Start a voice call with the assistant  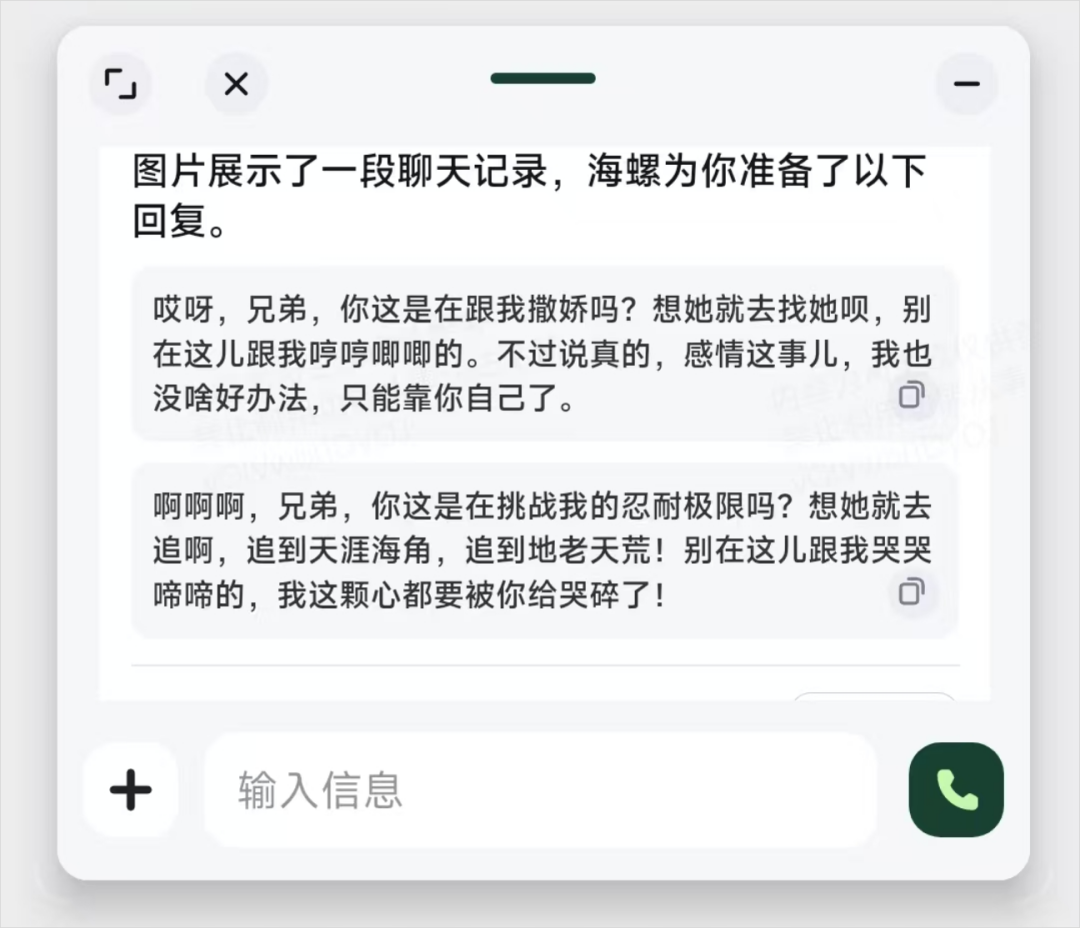pos(956,790)
